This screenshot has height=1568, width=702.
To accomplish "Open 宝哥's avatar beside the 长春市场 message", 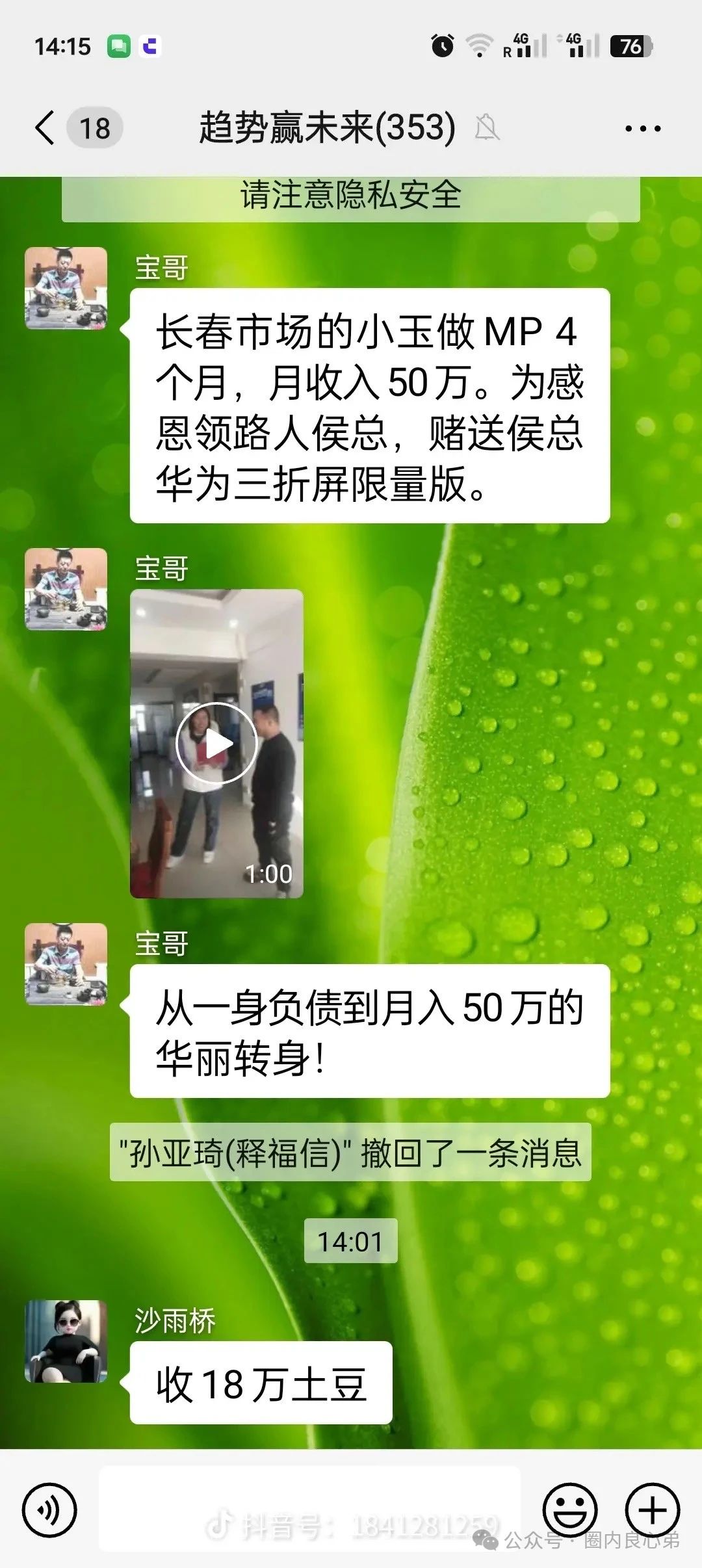I will point(66,288).
